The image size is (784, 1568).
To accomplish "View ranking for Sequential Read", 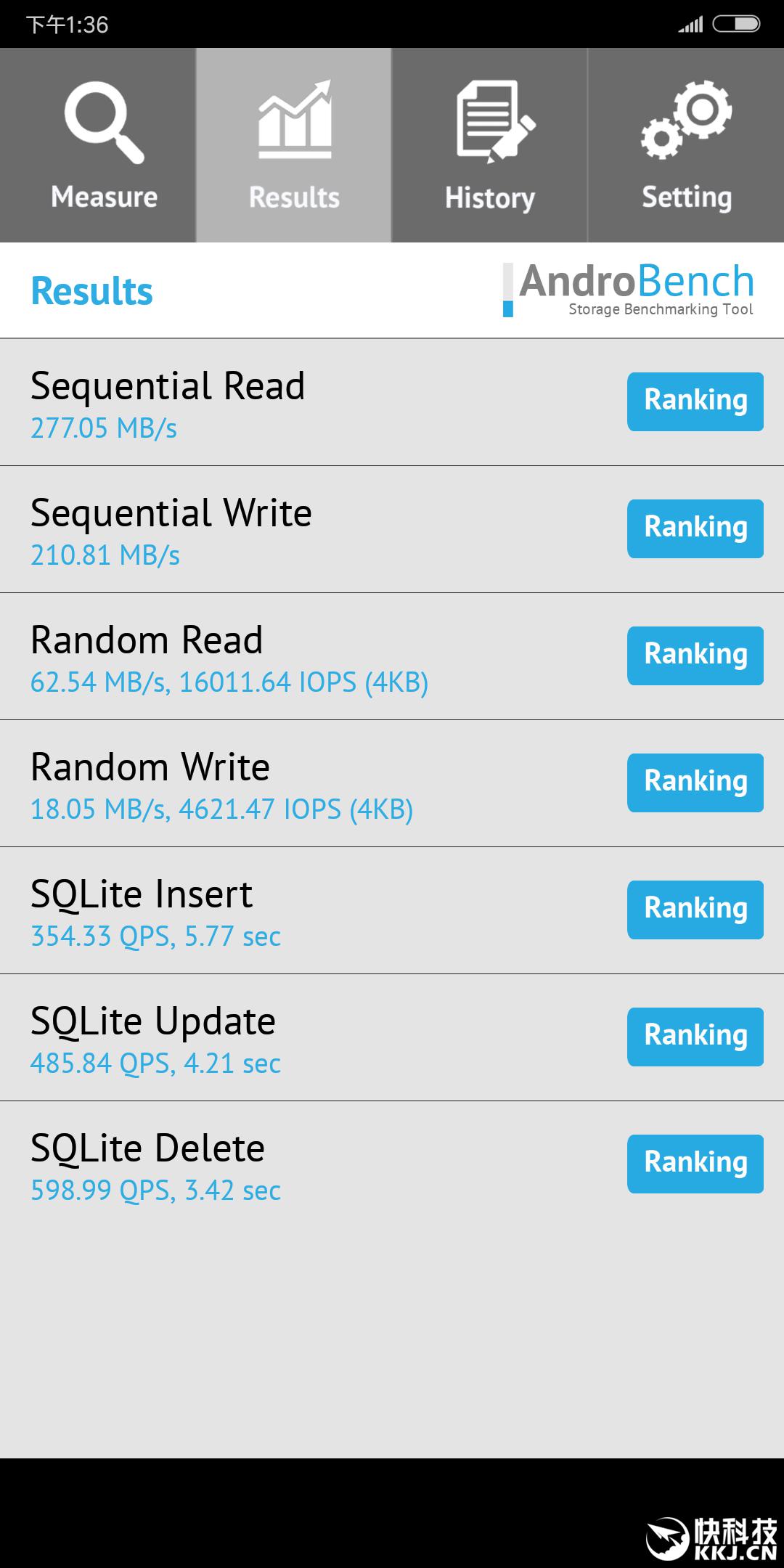I will click(695, 401).
